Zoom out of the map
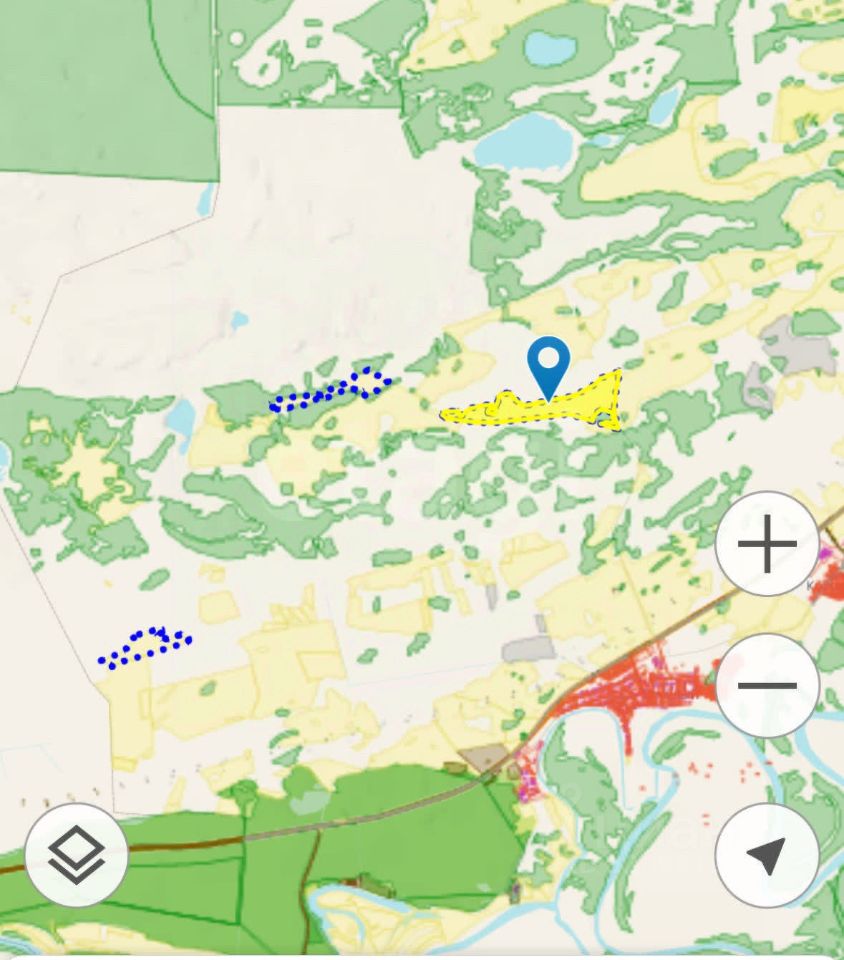The image size is (844, 960). coord(767,686)
